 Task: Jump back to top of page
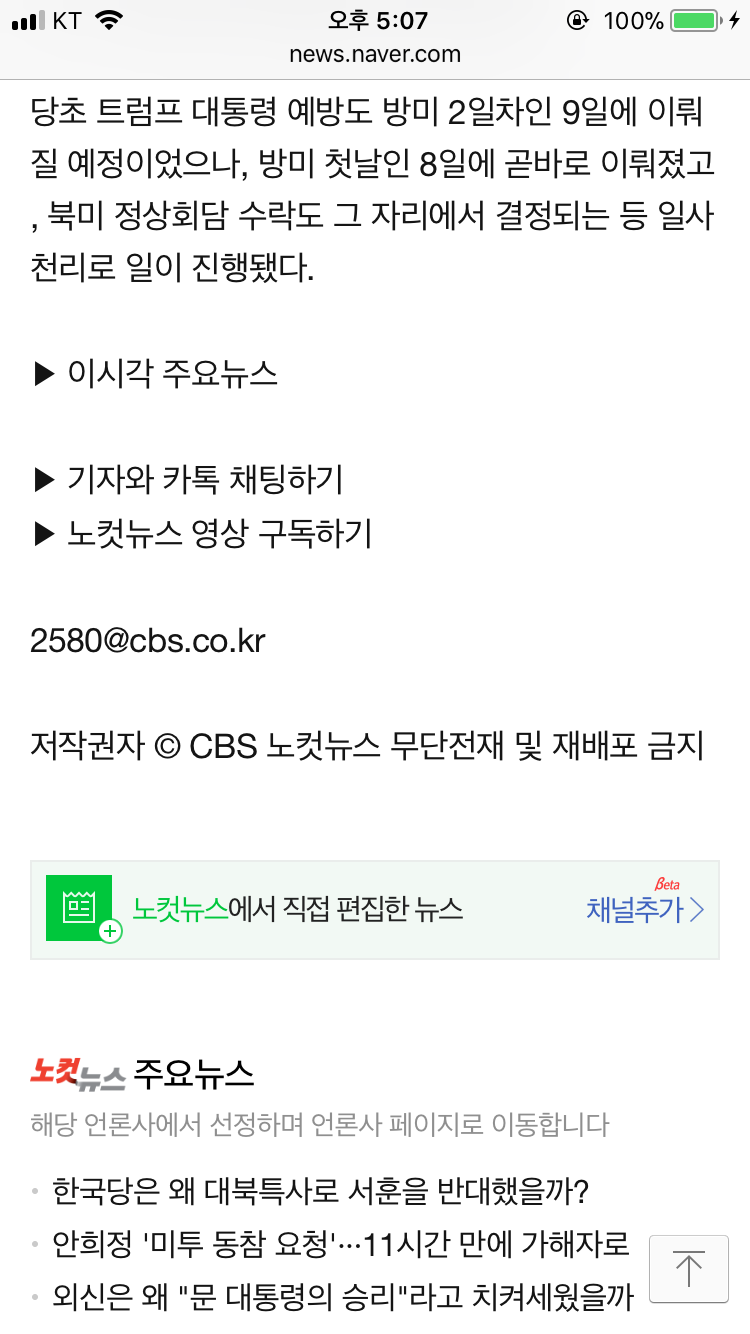[688, 1269]
